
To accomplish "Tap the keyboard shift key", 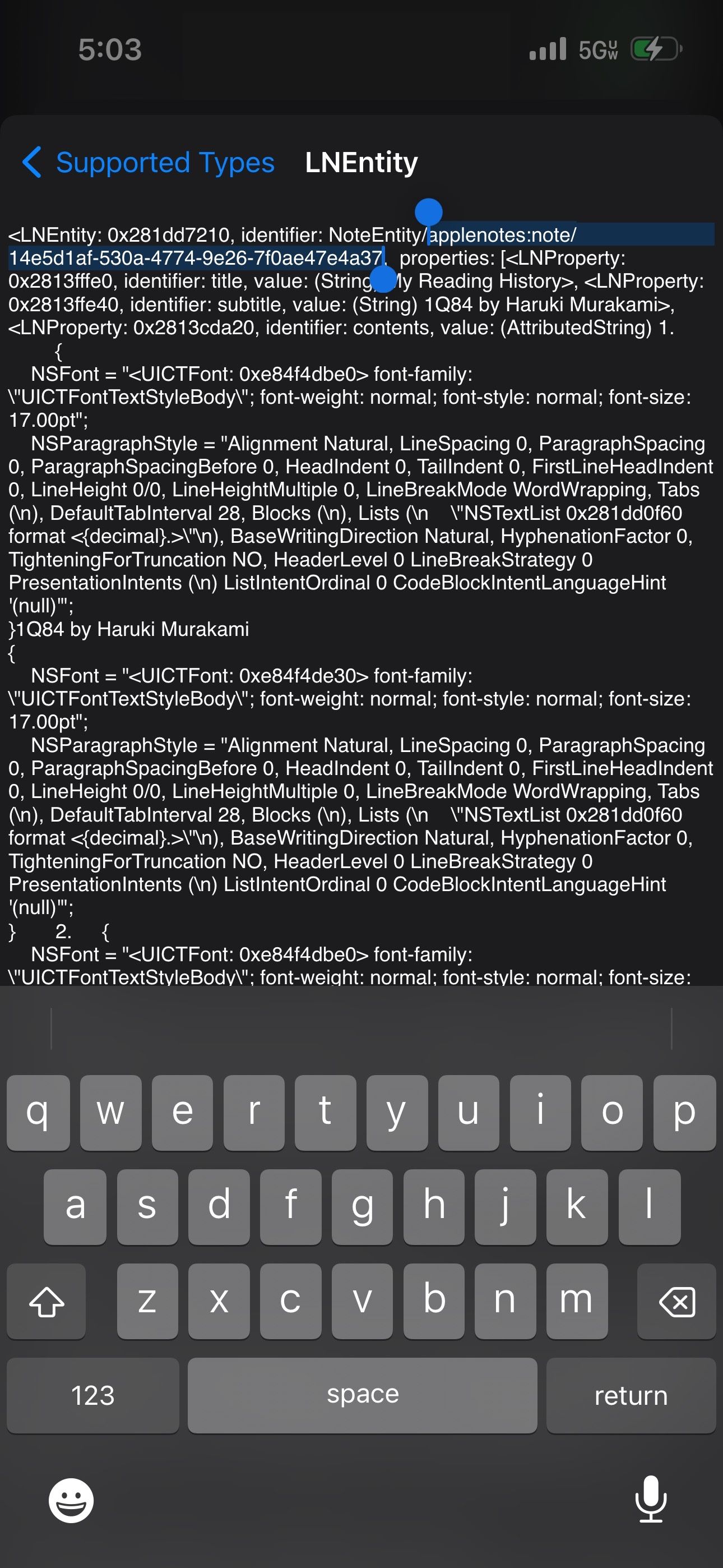I will point(47,1301).
